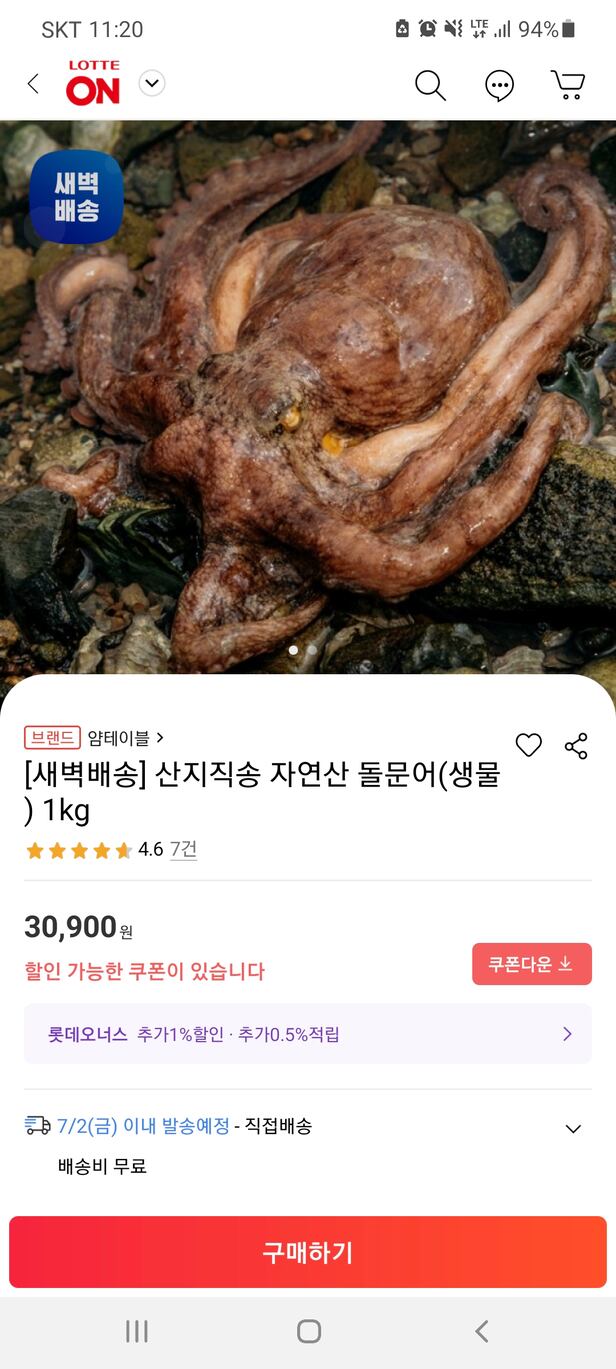Open the search magnifier
Image resolution: width=616 pixels, height=1369 pixels.
point(430,86)
